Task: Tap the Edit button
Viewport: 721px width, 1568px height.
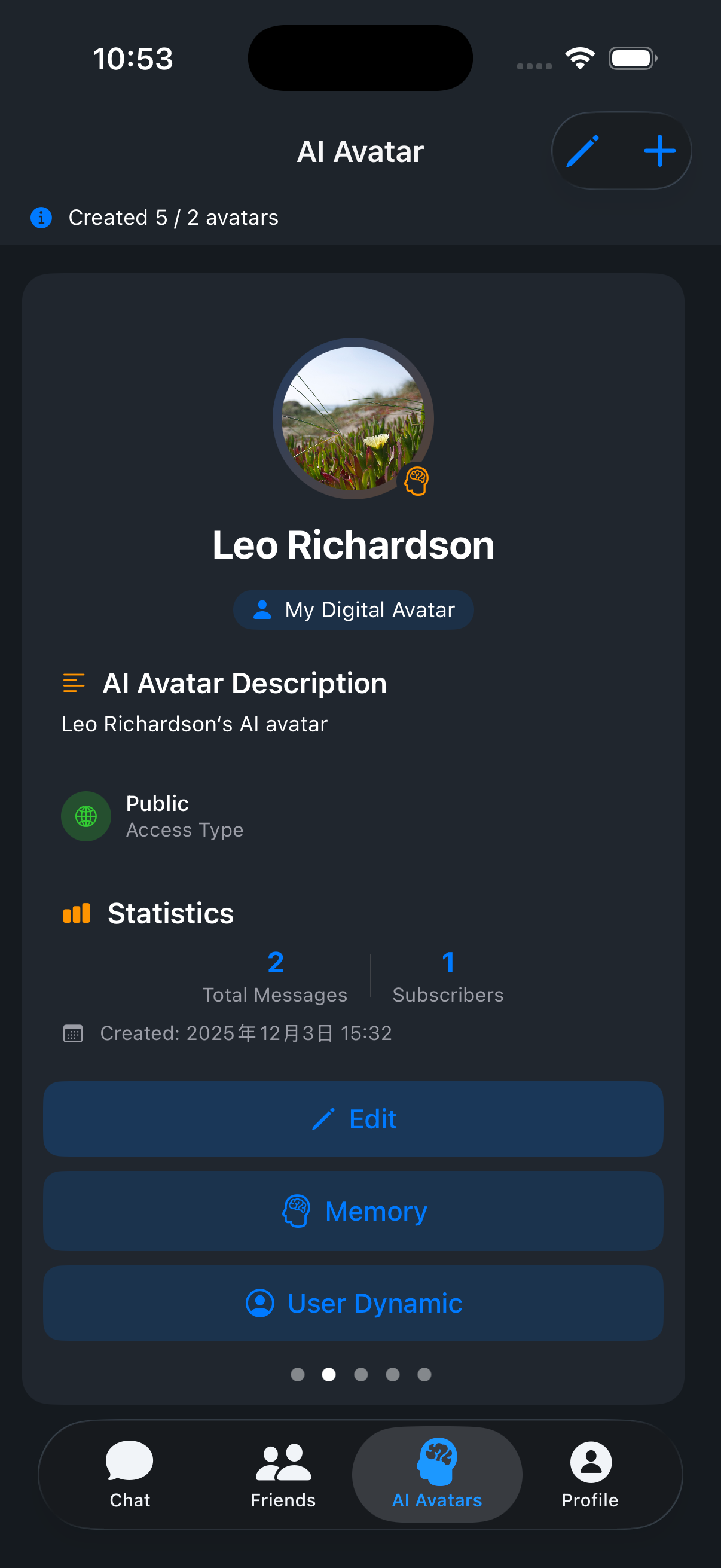Action: point(353,1119)
